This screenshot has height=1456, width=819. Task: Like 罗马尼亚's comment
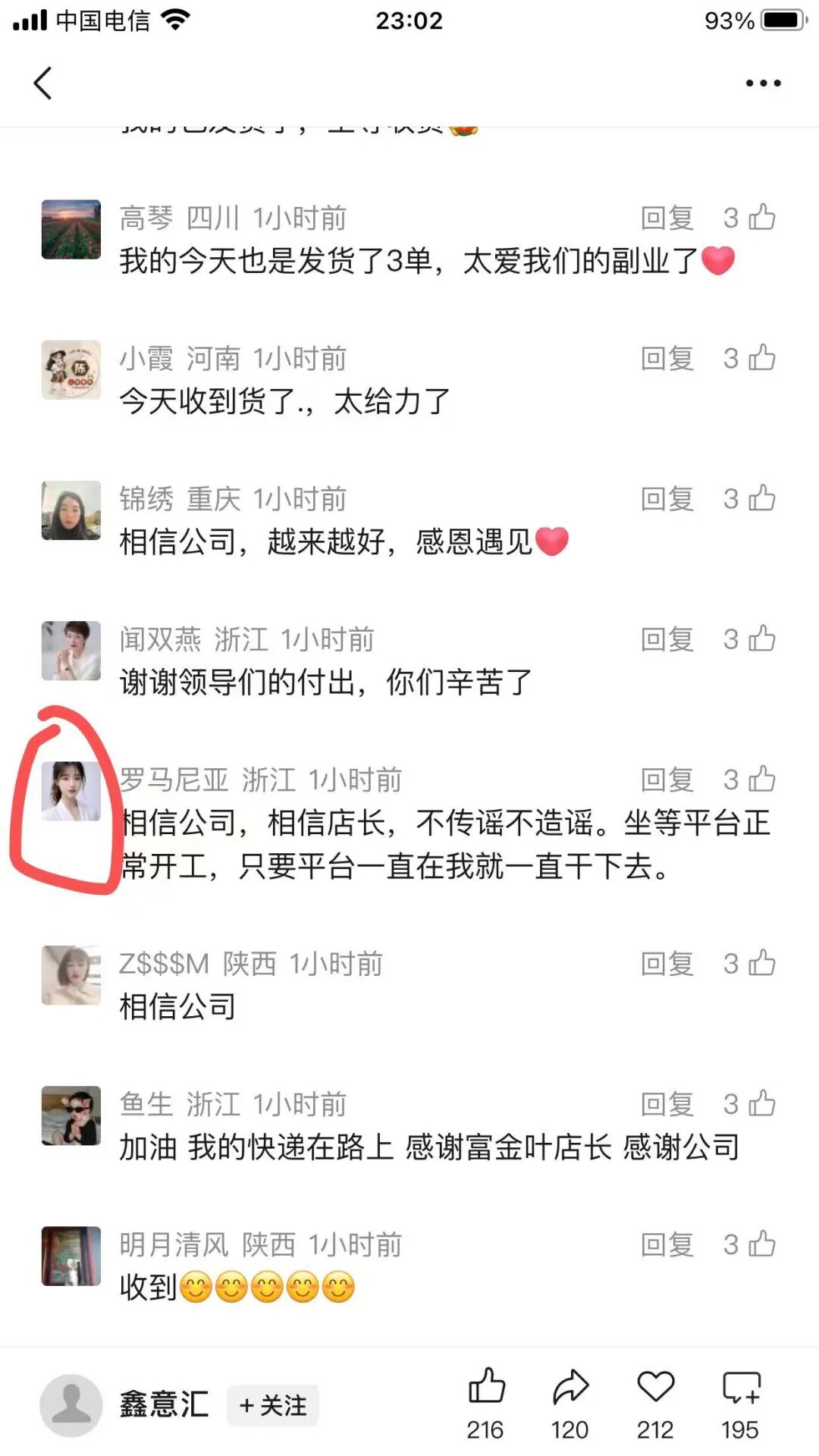coord(762,780)
